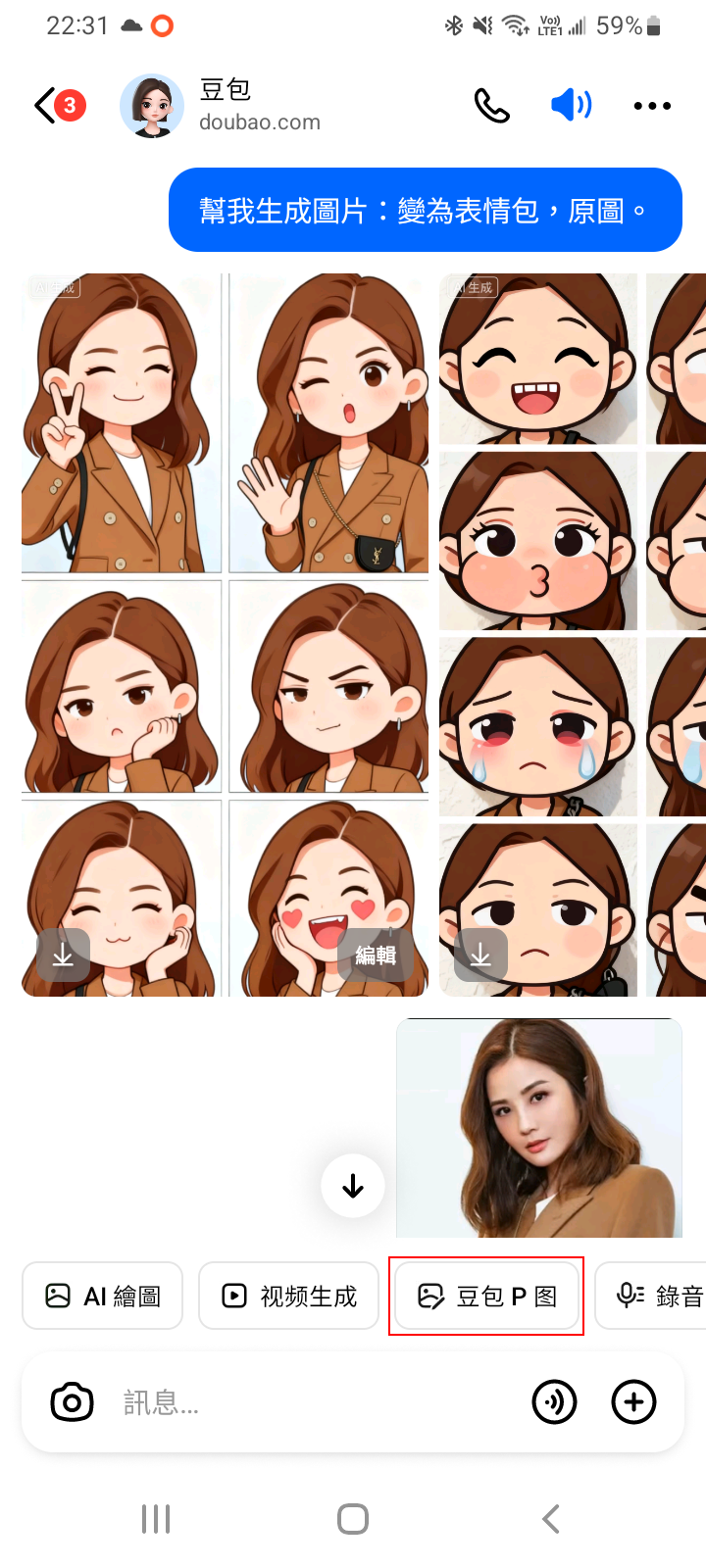The width and height of the screenshot is (706, 1568).
Task: Open the three-dot overflow menu
Action: click(652, 106)
